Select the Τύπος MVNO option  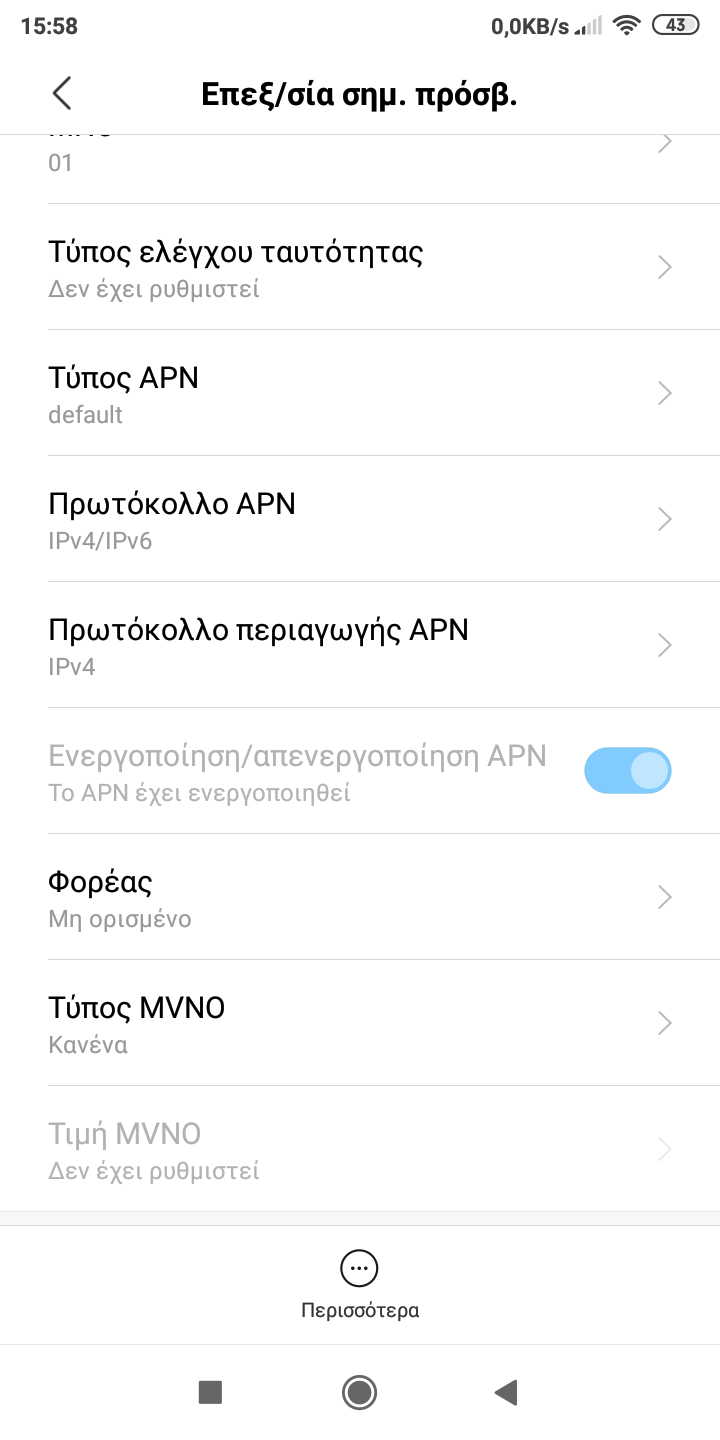tap(359, 1023)
